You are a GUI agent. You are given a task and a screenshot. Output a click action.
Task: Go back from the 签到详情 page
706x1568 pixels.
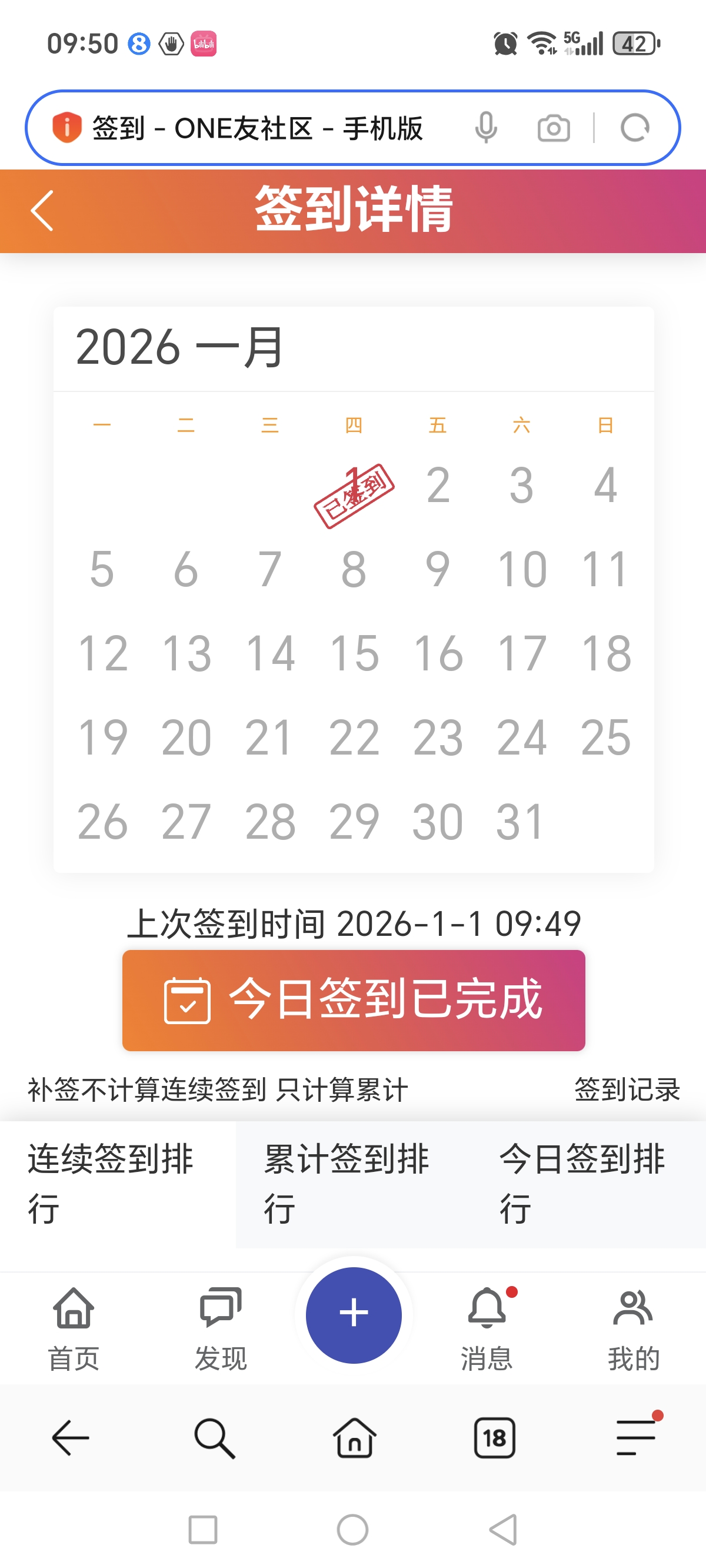tap(41, 211)
